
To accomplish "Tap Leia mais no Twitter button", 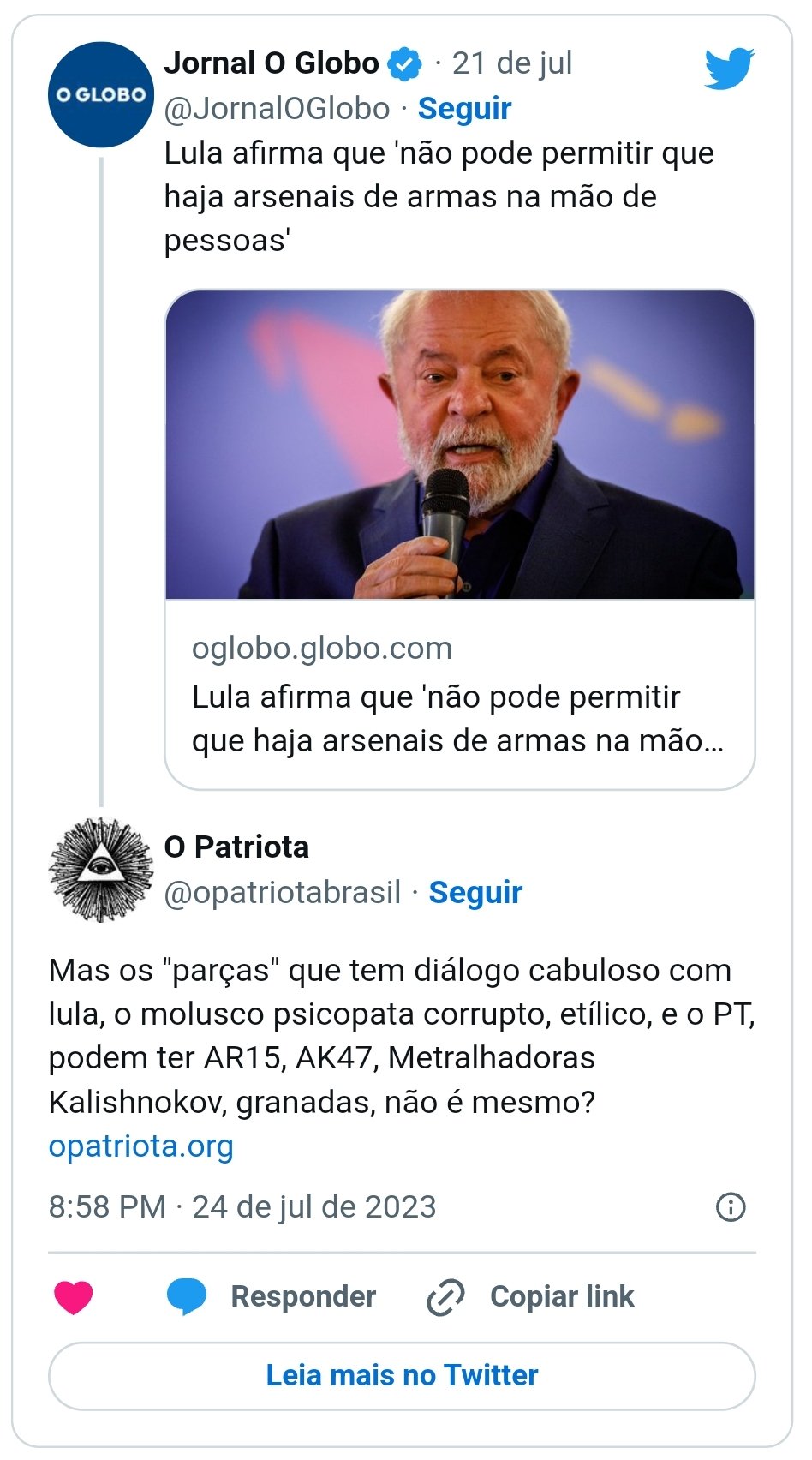I will [402, 1375].
